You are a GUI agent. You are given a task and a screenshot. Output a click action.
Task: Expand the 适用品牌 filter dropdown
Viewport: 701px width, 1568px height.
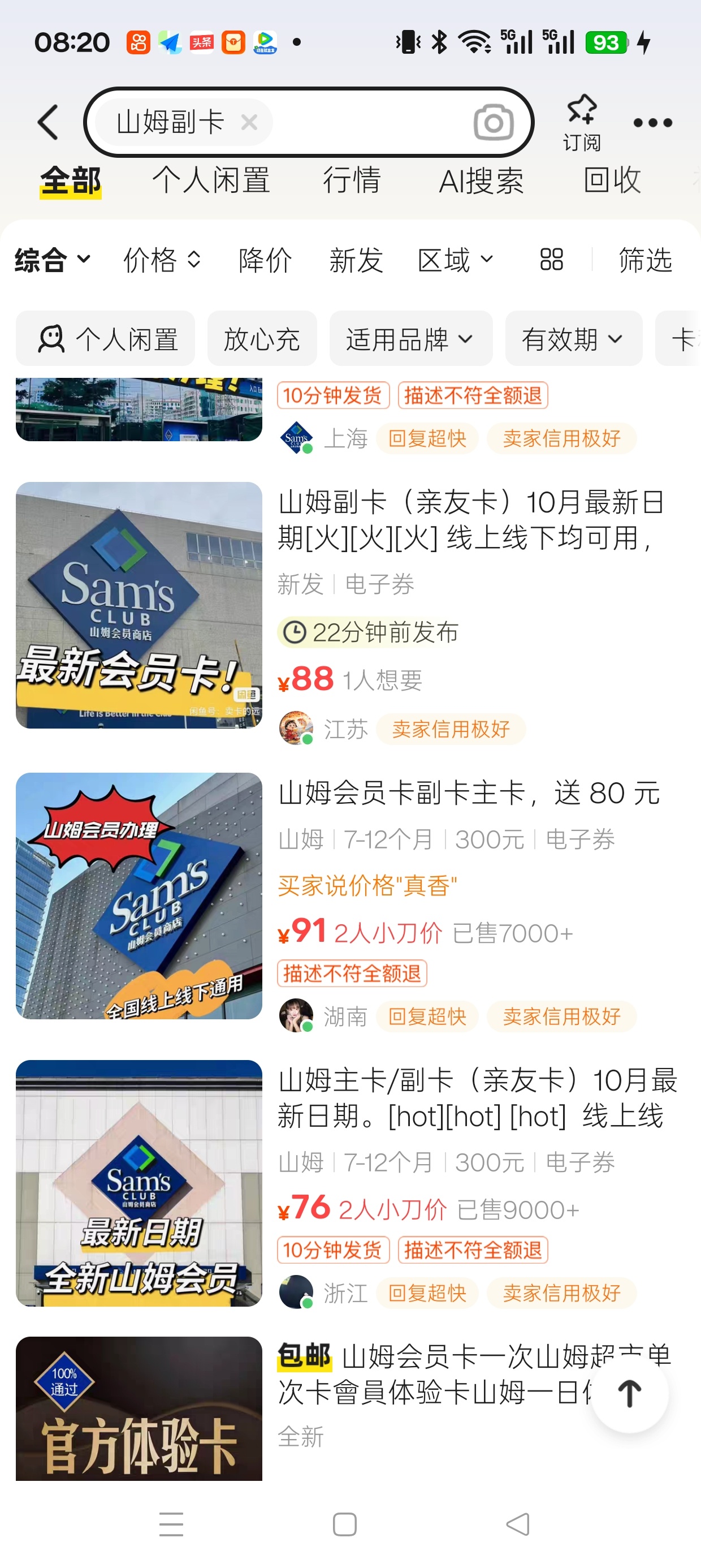[x=410, y=339]
